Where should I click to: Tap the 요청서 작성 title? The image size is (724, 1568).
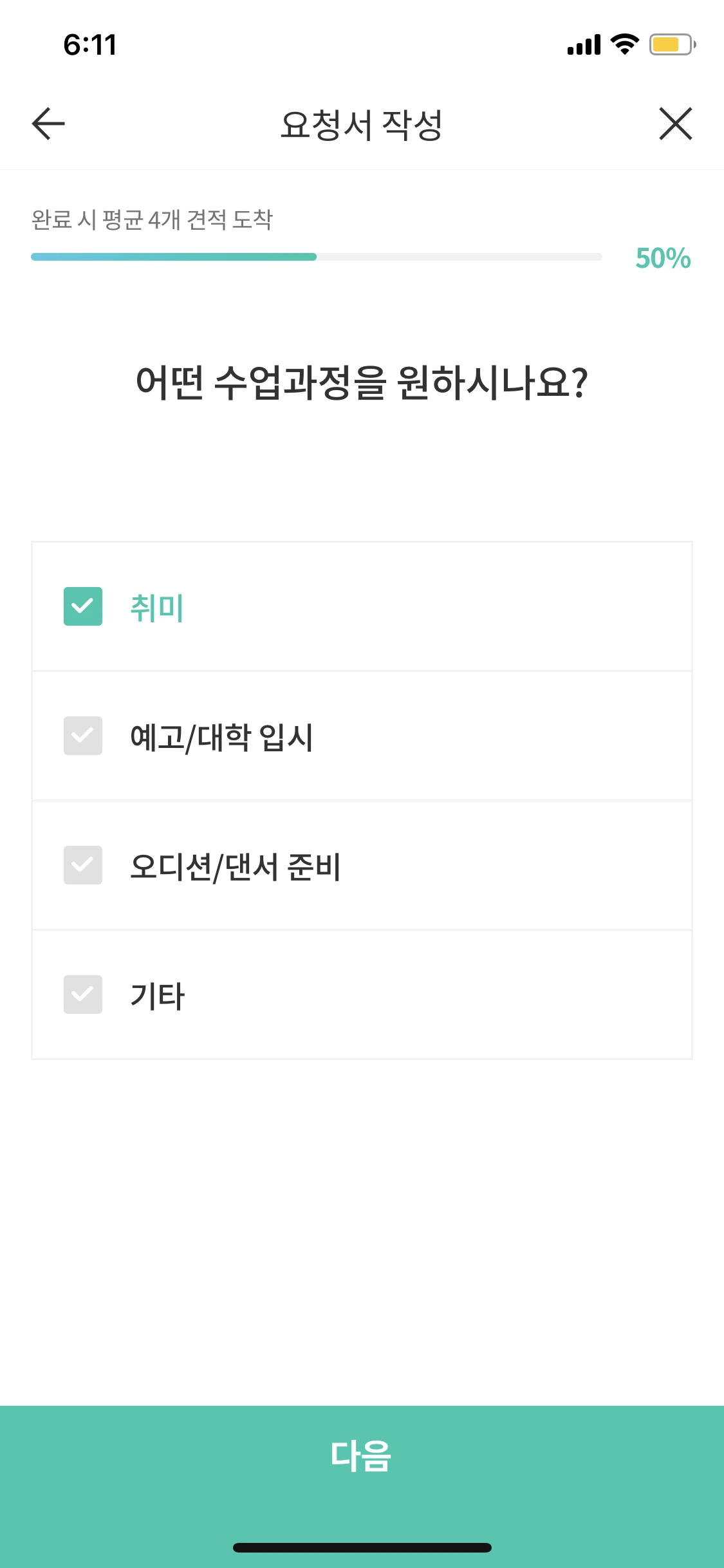coord(362,124)
